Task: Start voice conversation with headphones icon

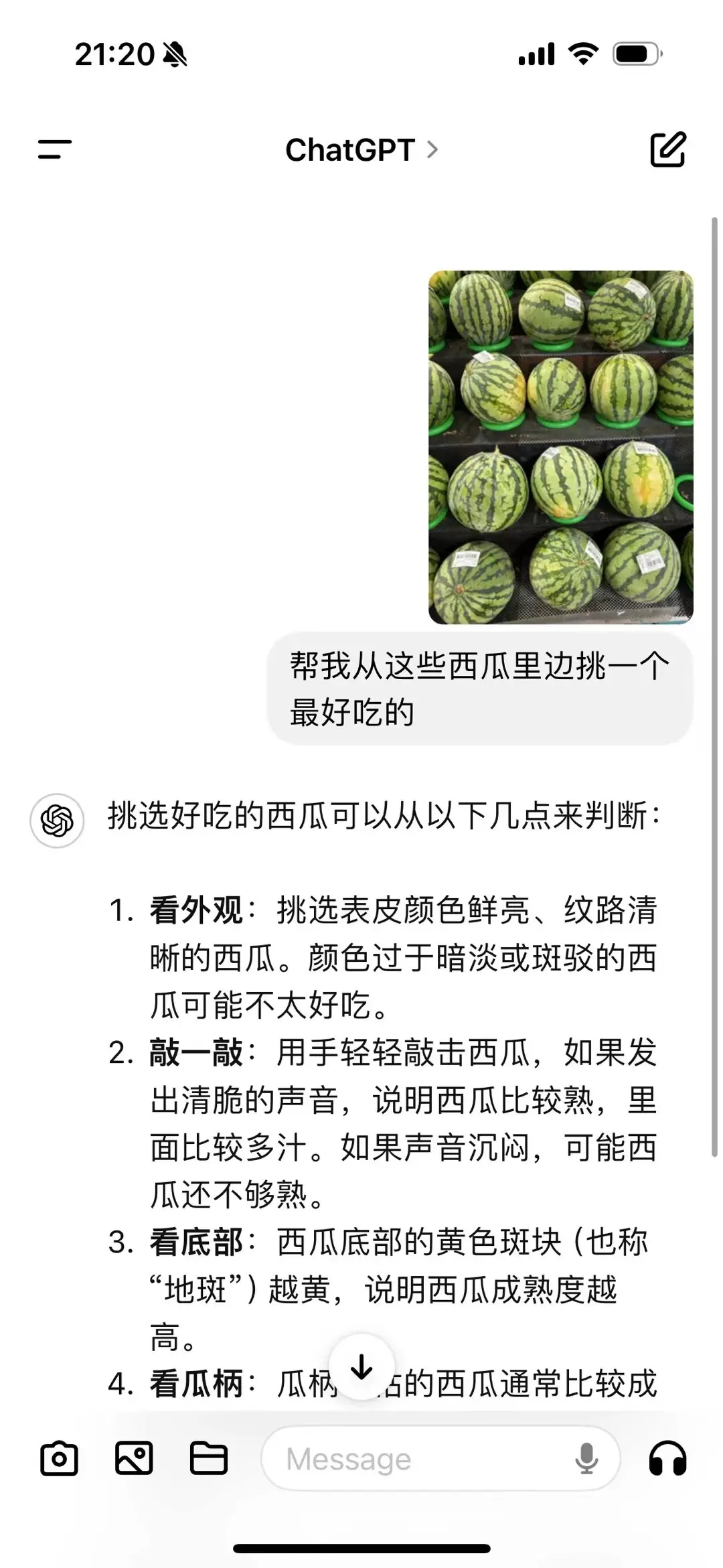Action: click(667, 1458)
